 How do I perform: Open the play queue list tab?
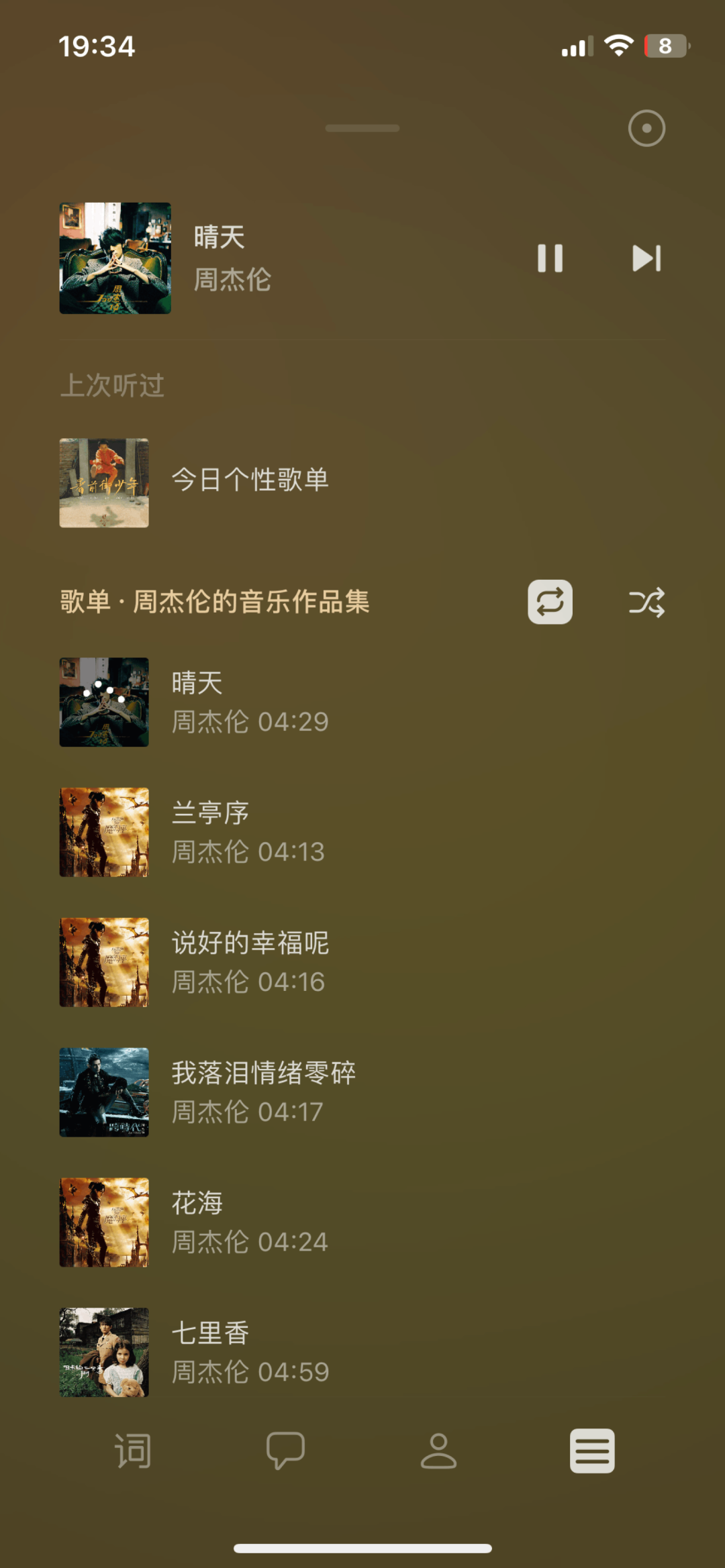click(591, 1451)
